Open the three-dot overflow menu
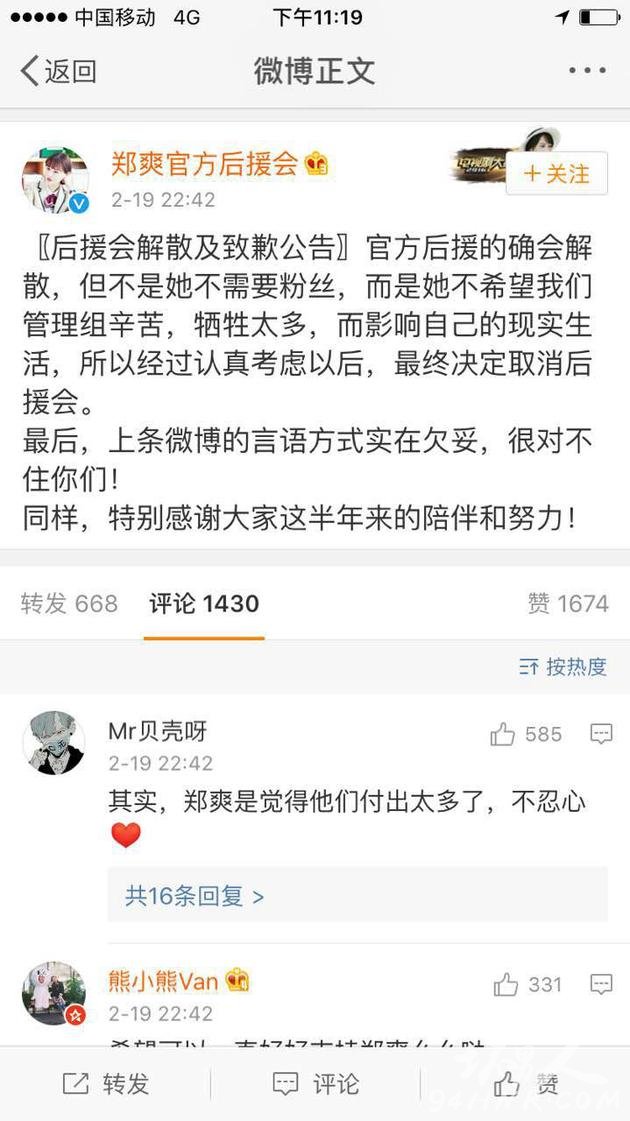The width and height of the screenshot is (630, 1121). (x=587, y=70)
